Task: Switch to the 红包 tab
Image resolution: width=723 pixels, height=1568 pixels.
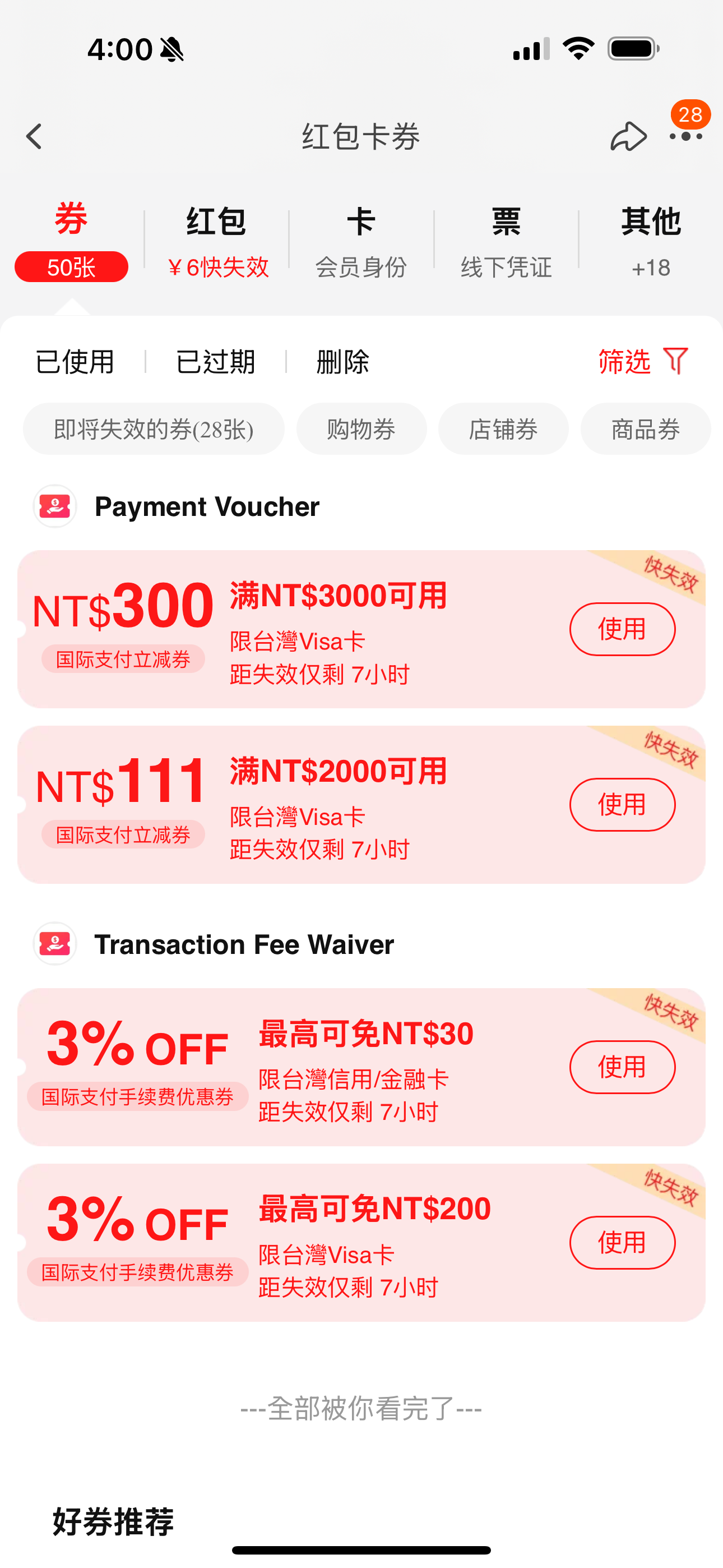Action: click(217, 242)
